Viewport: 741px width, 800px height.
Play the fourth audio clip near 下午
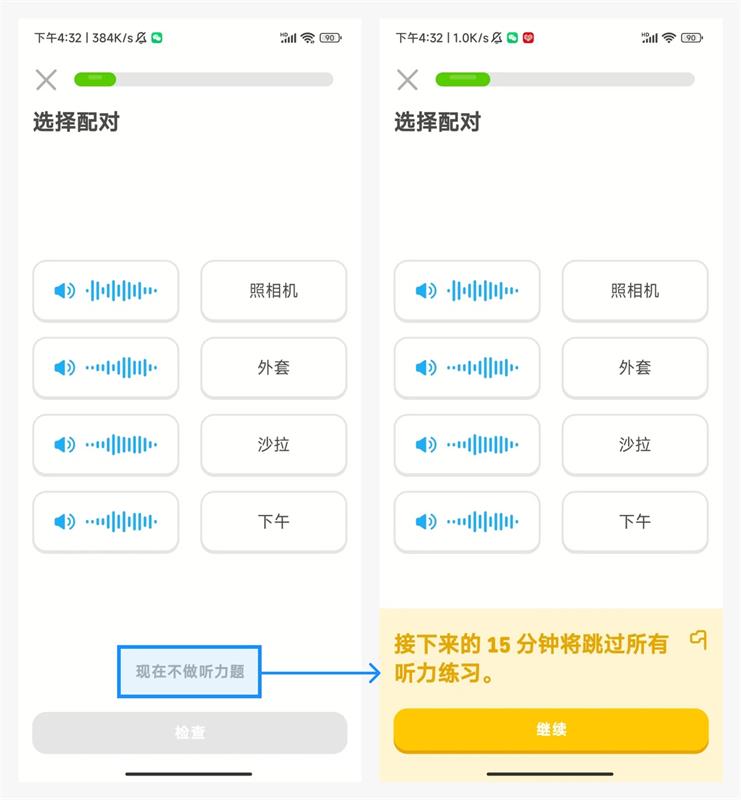click(106, 522)
